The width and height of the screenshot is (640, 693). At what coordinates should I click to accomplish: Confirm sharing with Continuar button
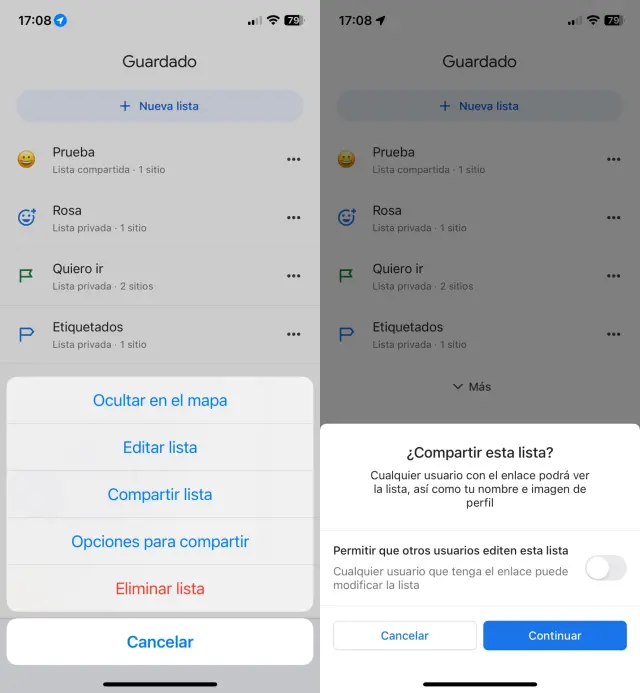click(554, 635)
